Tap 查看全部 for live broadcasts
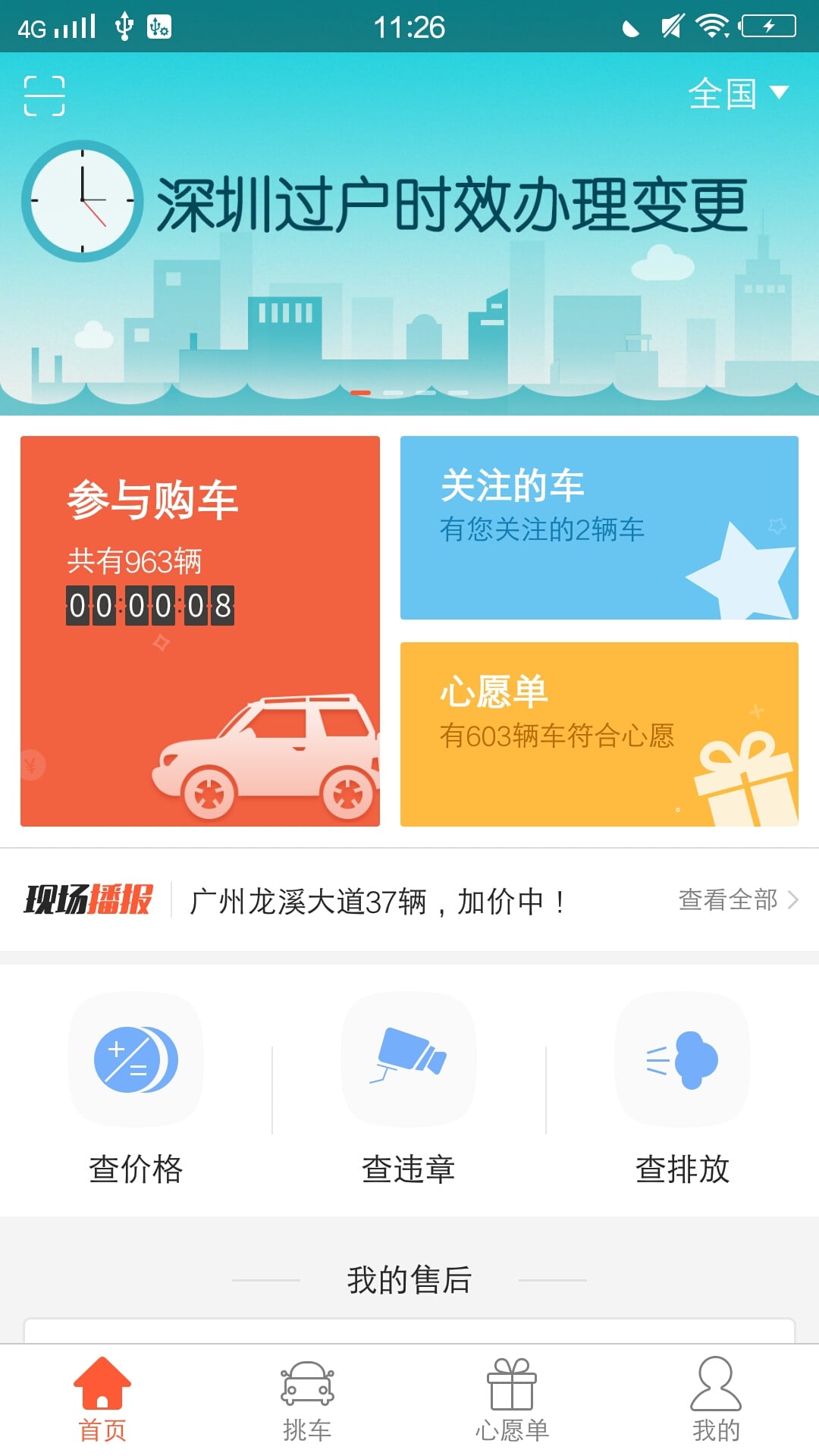The height and width of the screenshot is (1456, 819). [738, 900]
